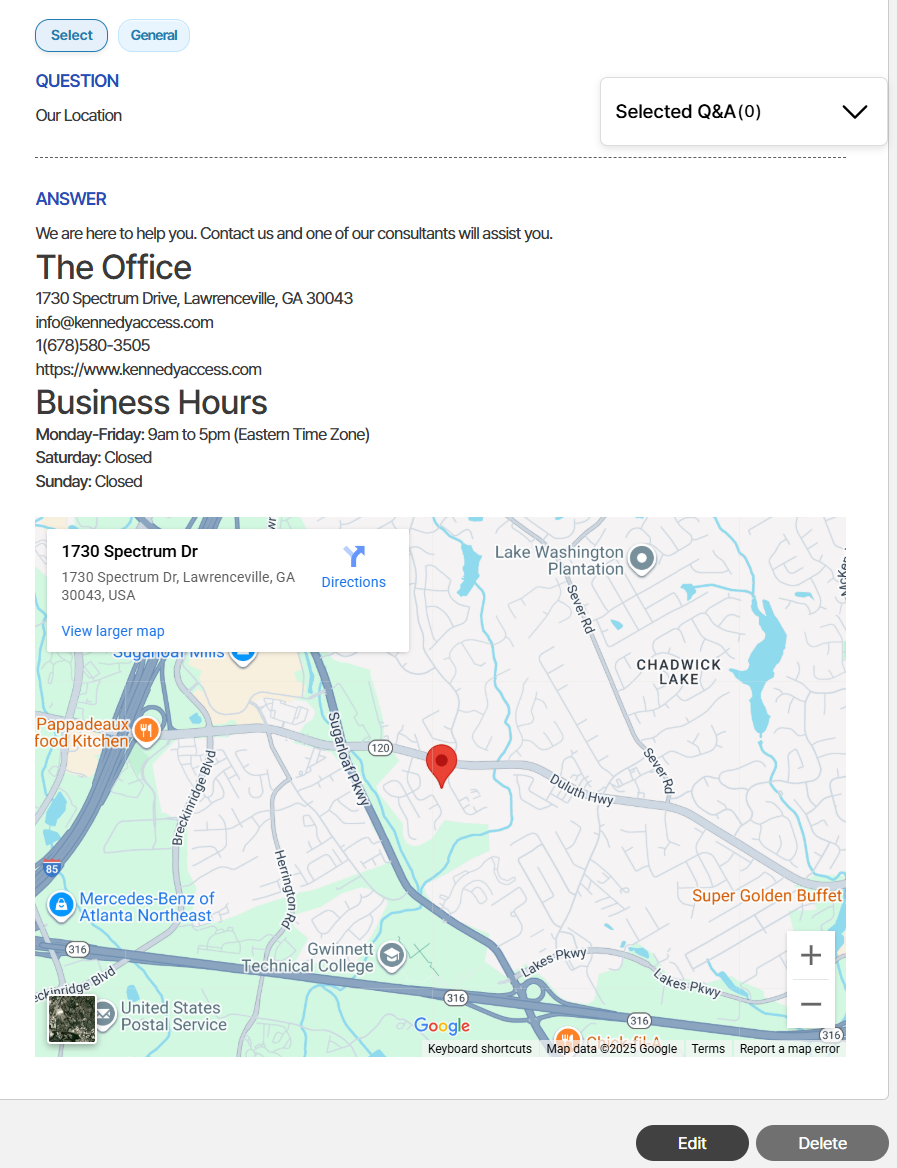Open the Google logo on the map
897x1168 pixels.
[442, 1026]
